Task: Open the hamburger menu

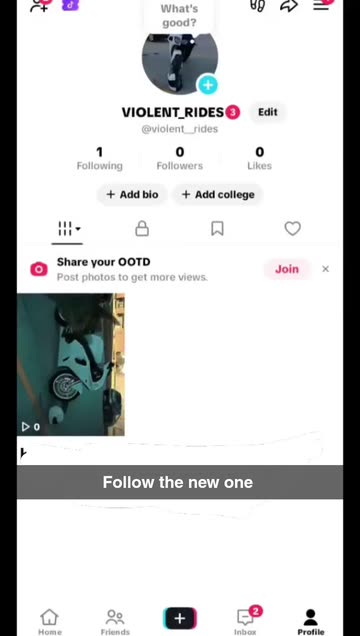Action: point(321,4)
